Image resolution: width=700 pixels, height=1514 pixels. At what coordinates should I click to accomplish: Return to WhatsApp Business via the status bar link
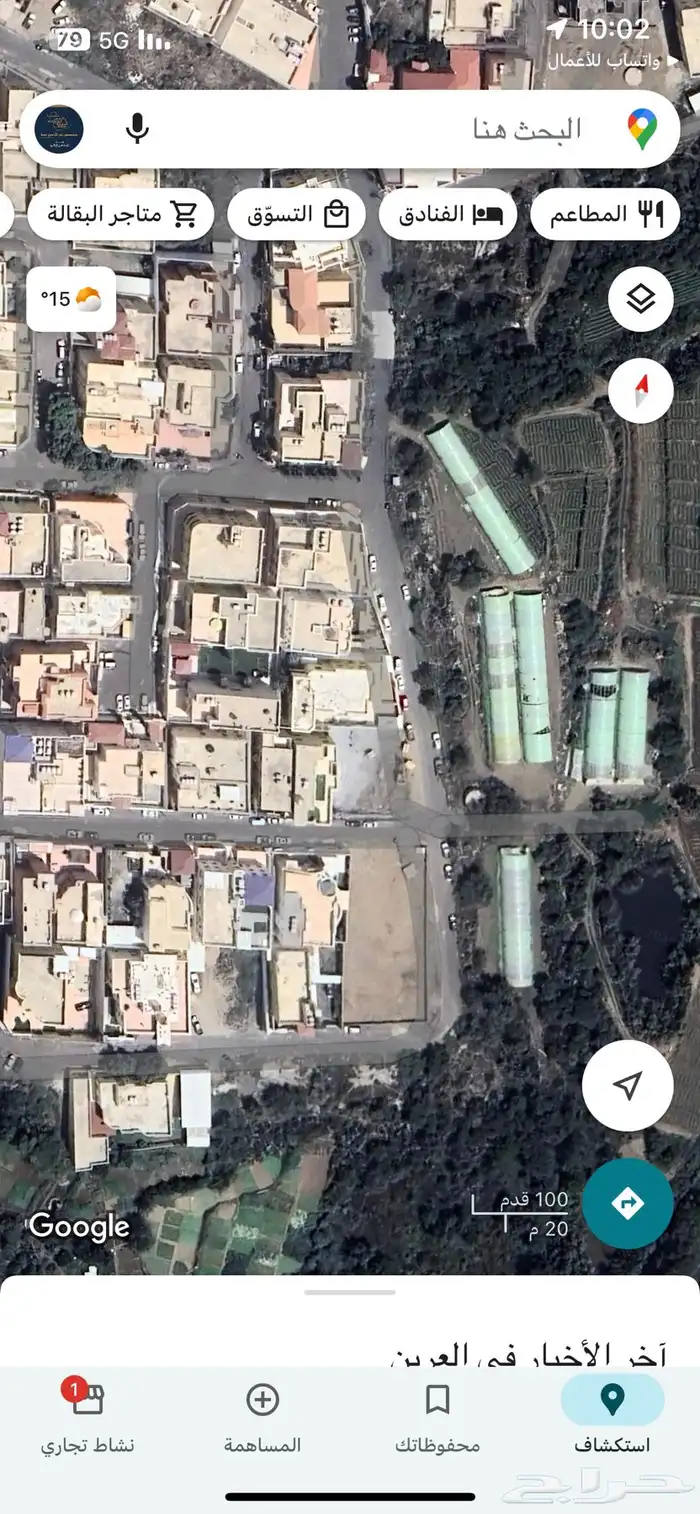pyautogui.click(x=603, y=60)
